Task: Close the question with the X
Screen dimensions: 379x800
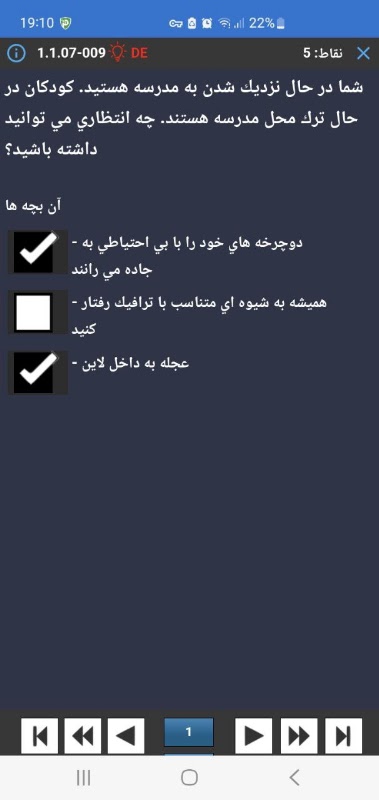Action: point(363,53)
